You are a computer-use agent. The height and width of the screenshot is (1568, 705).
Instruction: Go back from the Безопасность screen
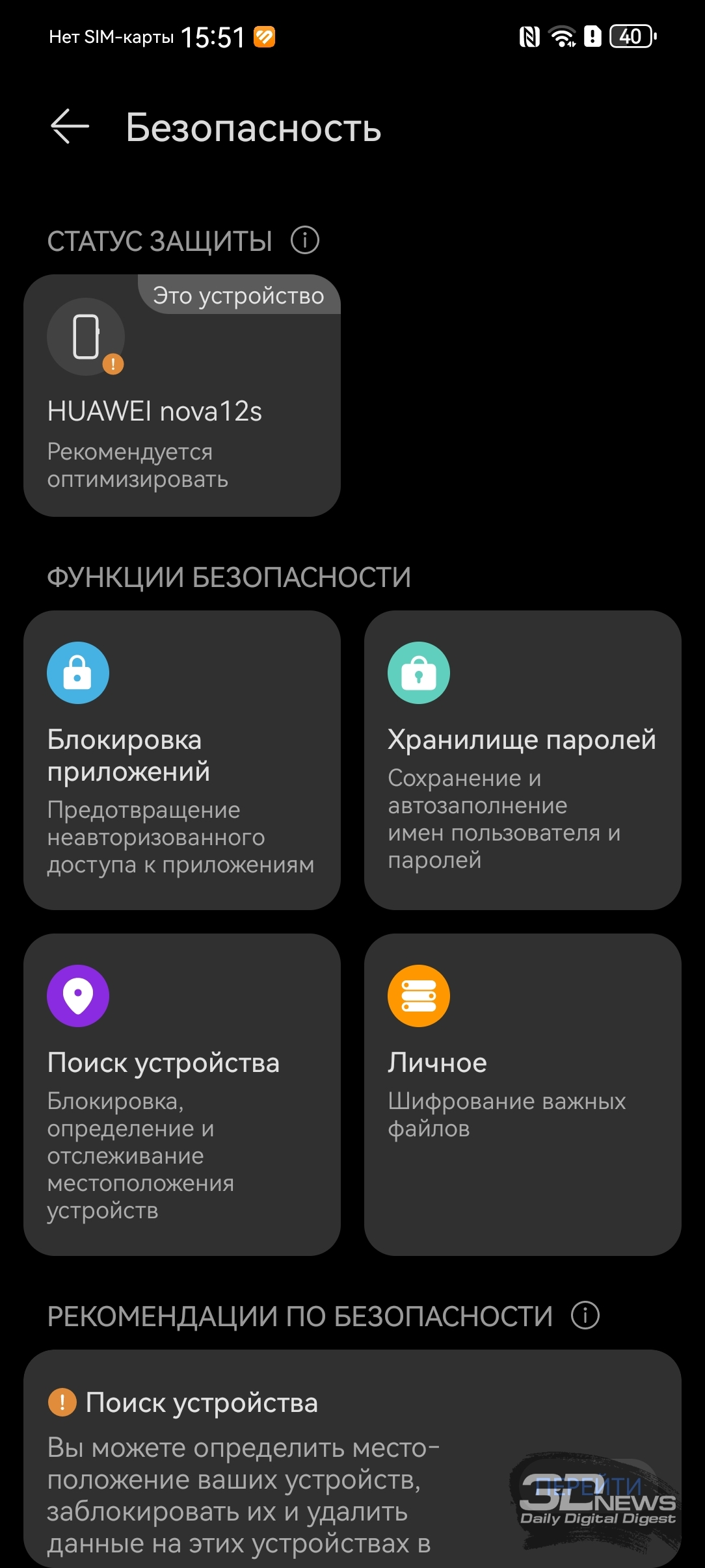coord(70,126)
